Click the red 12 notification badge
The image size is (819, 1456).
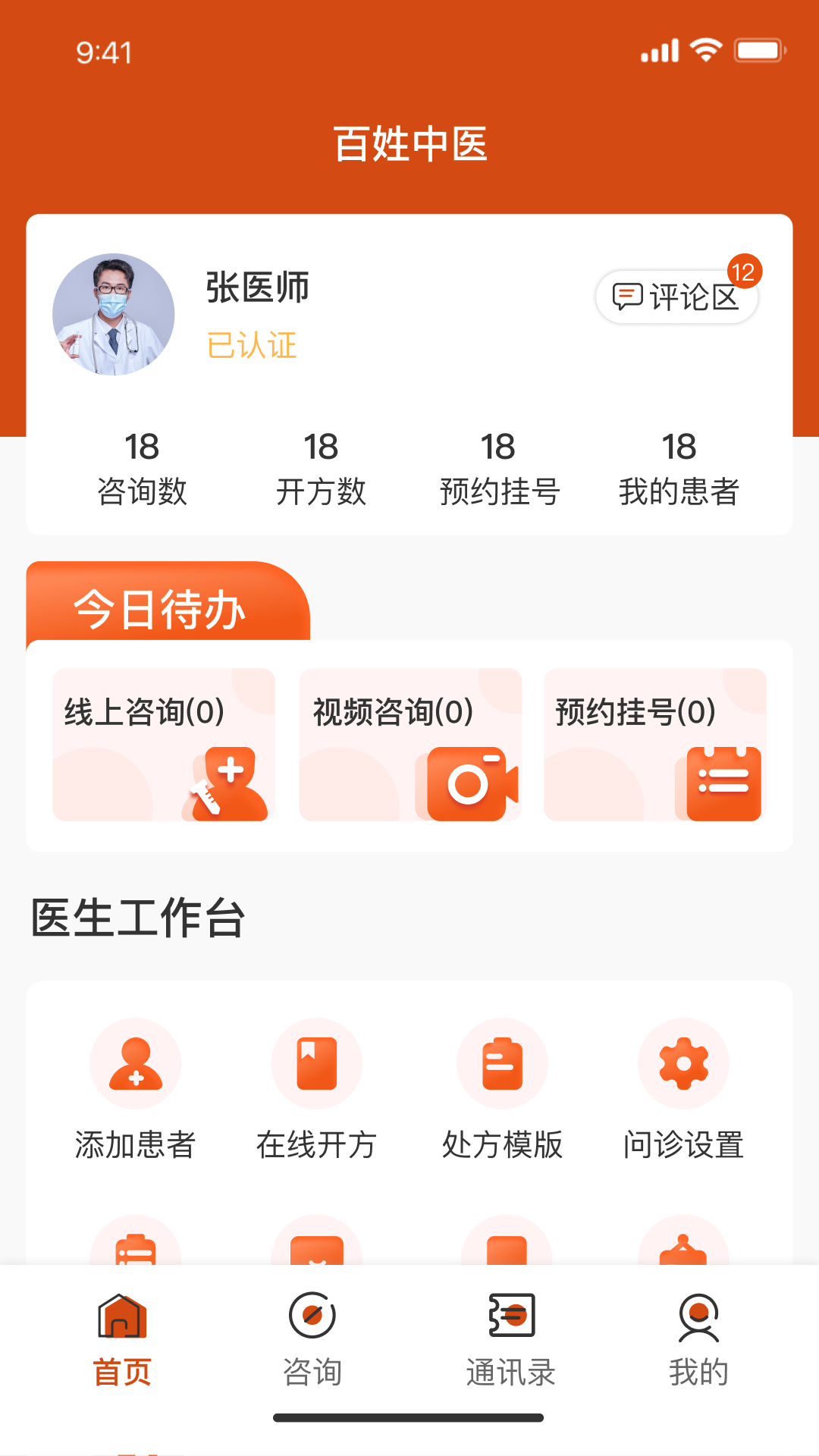pos(743,271)
